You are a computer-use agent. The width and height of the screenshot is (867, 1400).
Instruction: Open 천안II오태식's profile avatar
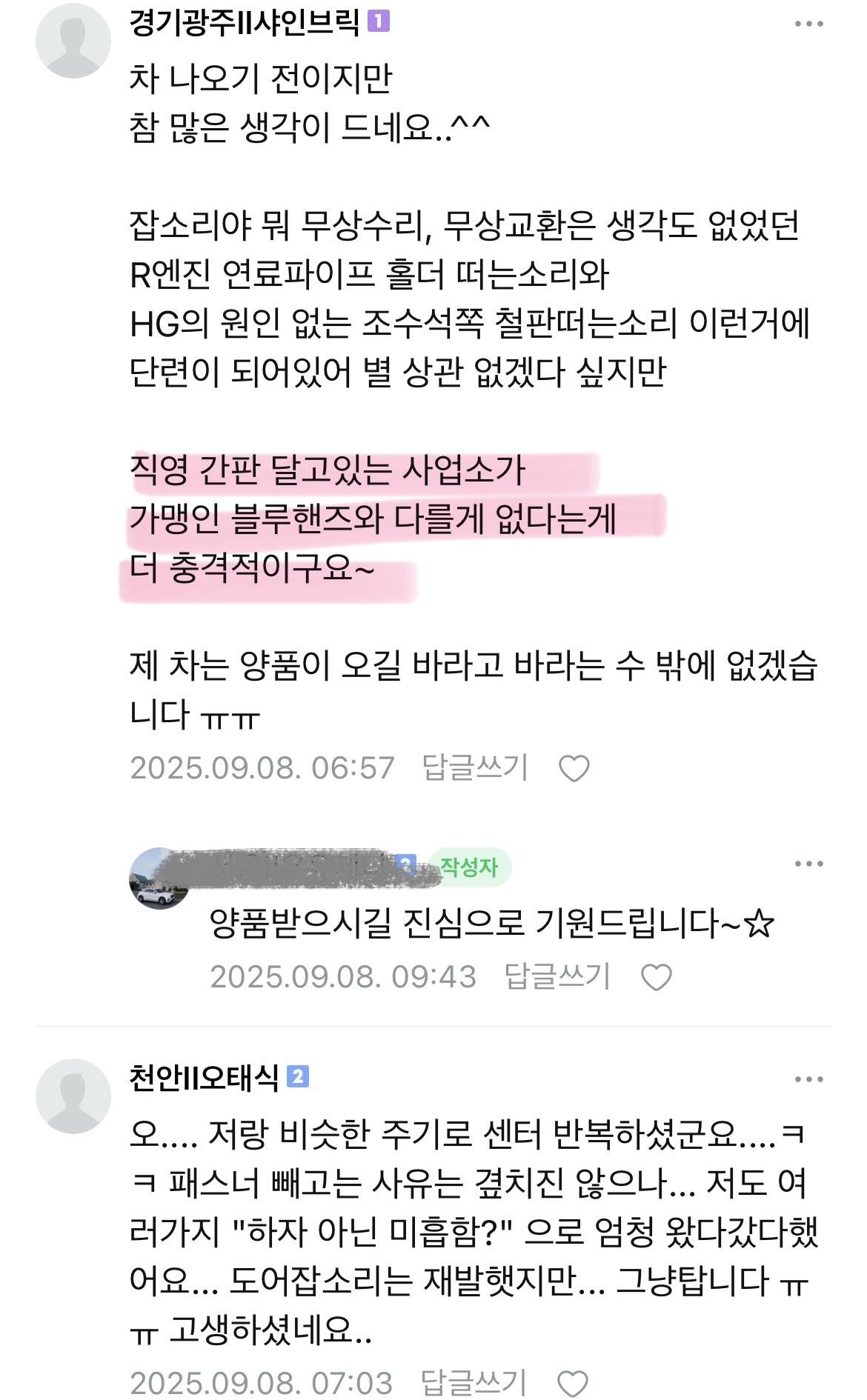[x=73, y=1096]
